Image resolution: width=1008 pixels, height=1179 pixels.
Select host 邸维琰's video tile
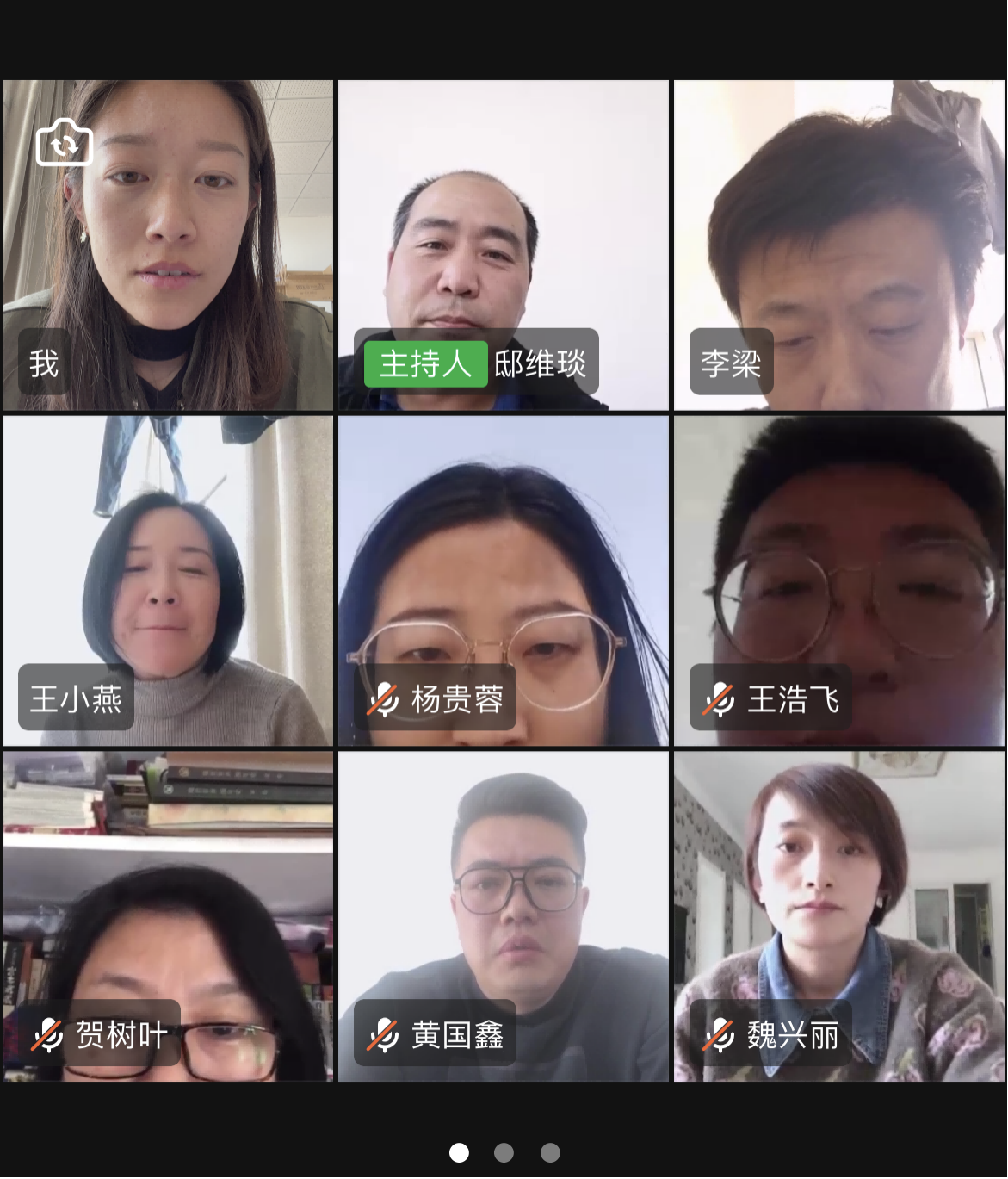503,245
